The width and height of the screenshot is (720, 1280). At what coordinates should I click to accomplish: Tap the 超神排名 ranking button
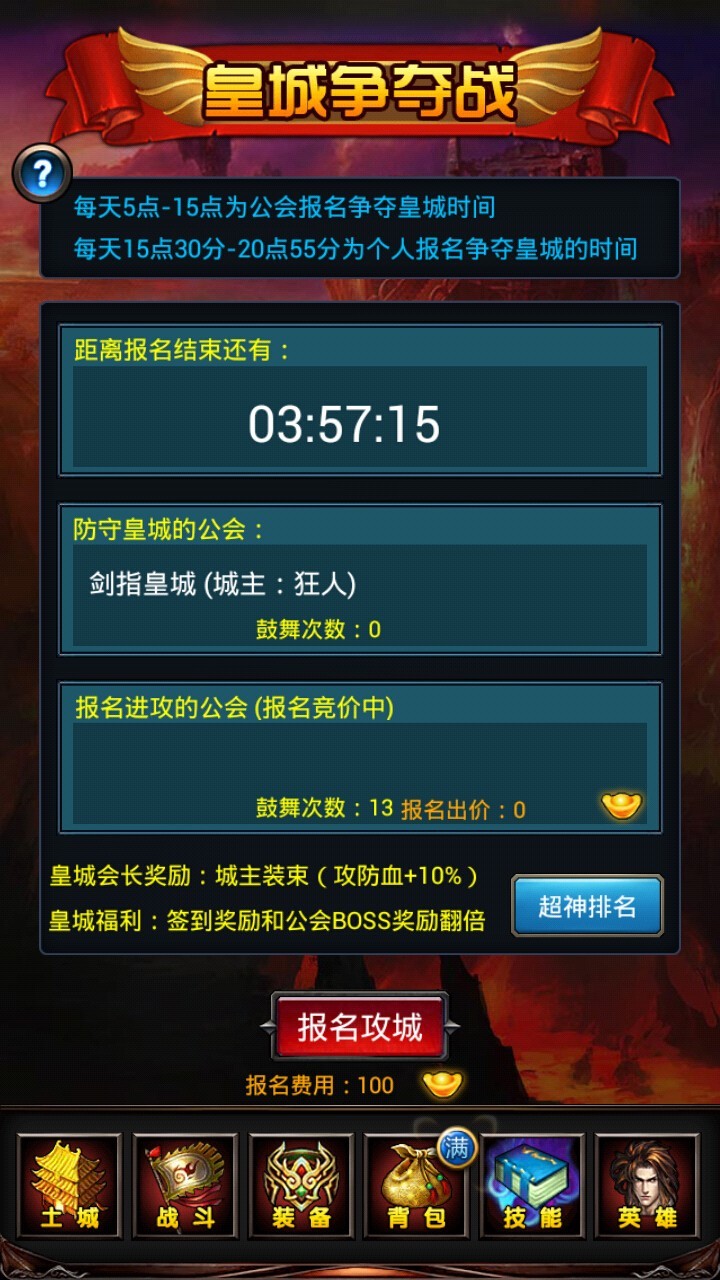[x=587, y=906]
